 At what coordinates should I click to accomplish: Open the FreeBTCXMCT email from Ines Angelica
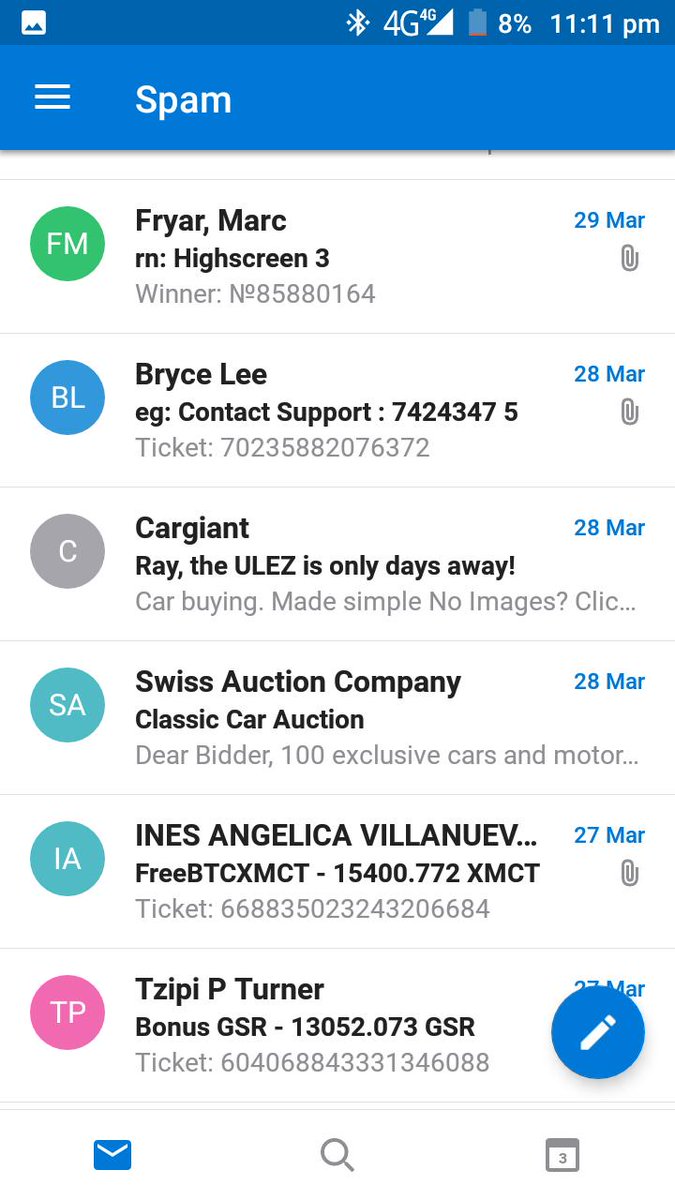(x=337, y=873)
